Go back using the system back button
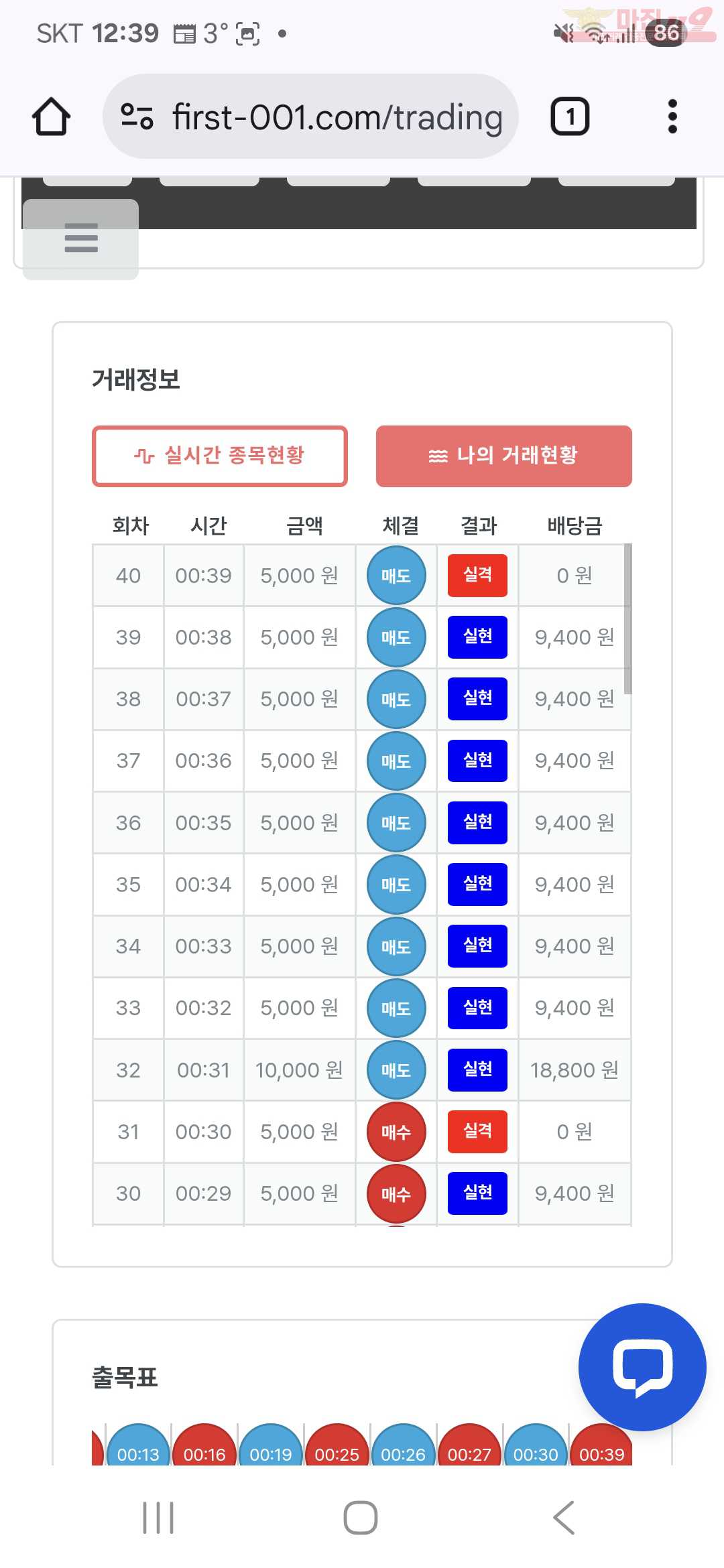 (x=564, y=1518)
